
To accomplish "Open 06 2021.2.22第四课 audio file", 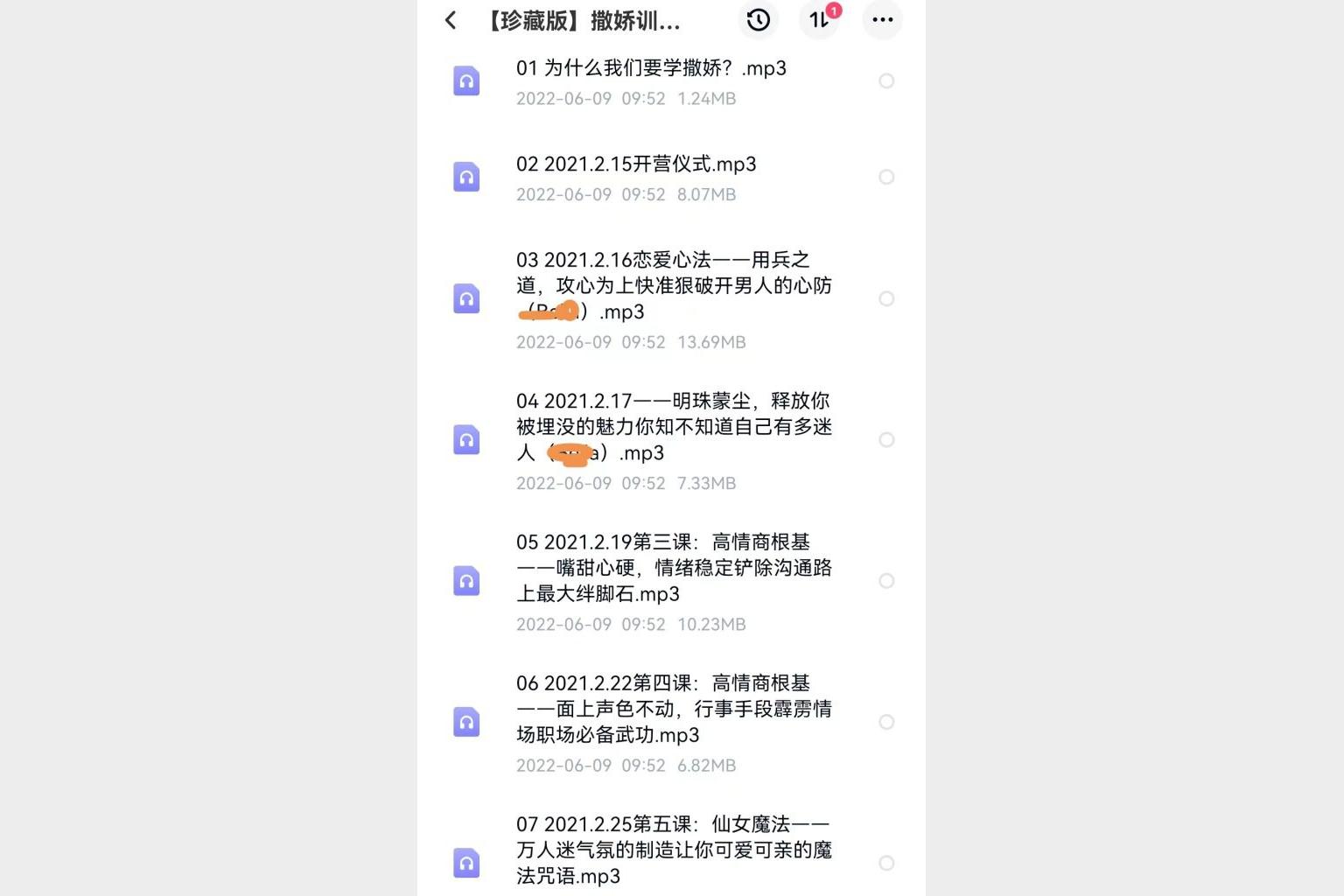I will (673, 709).
